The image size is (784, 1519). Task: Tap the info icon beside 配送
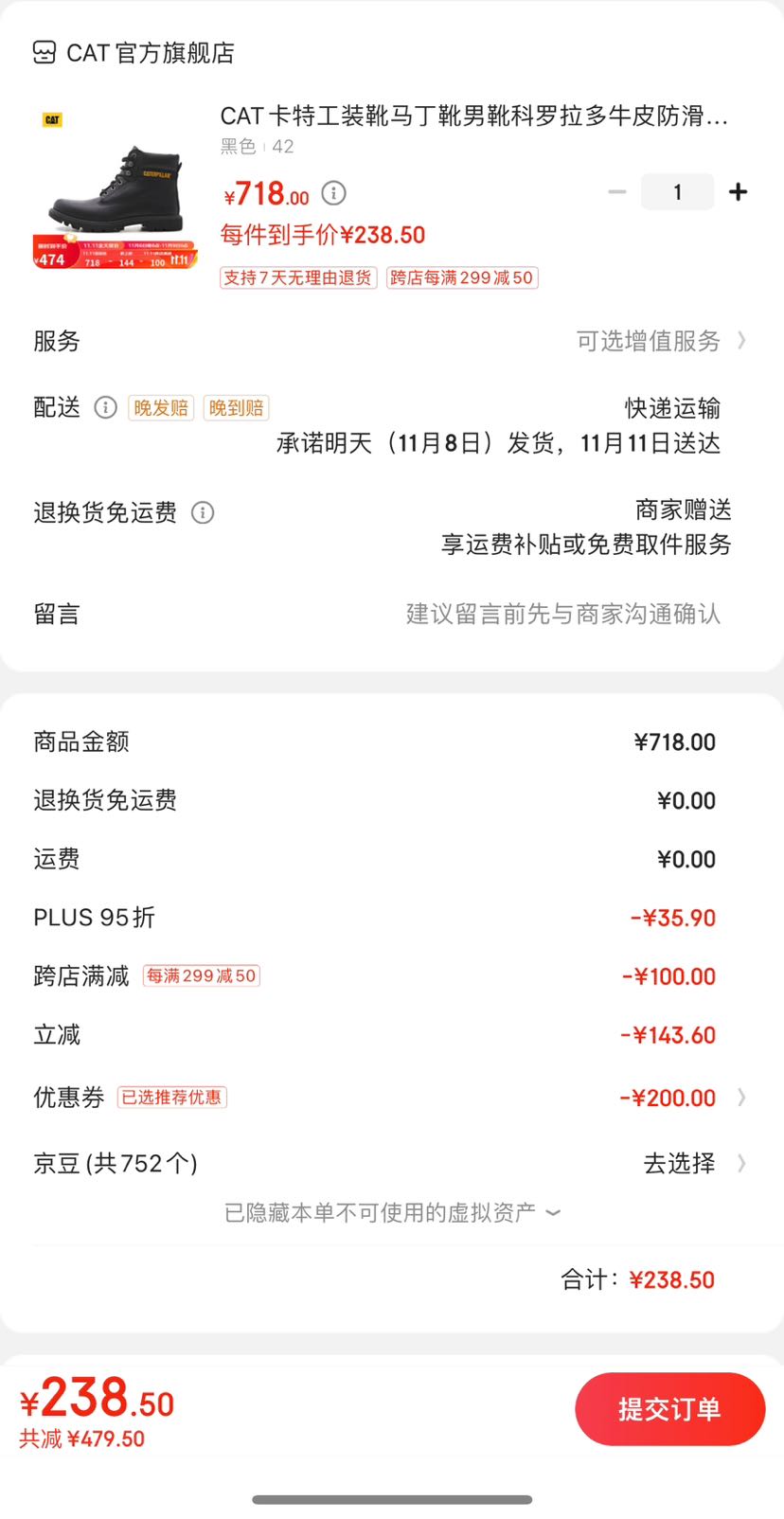click(105, 407)
